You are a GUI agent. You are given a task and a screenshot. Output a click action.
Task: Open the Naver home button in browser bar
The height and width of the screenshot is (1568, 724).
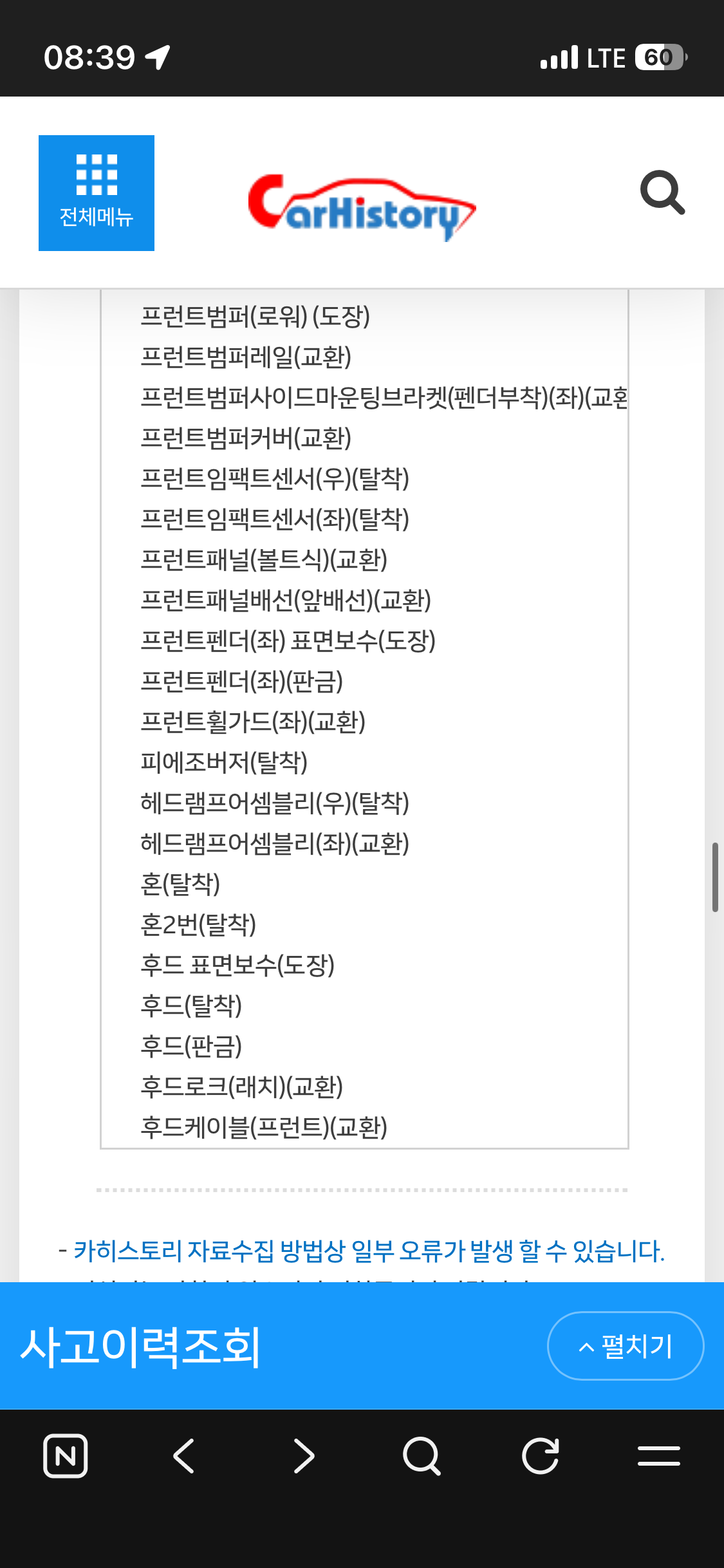(x=66, y=1455)
